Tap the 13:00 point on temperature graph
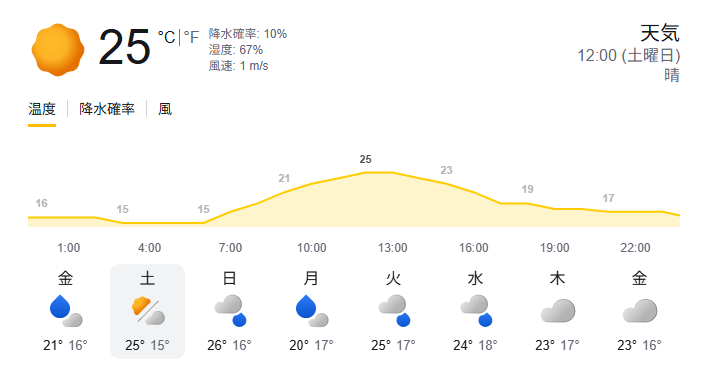 393,172
